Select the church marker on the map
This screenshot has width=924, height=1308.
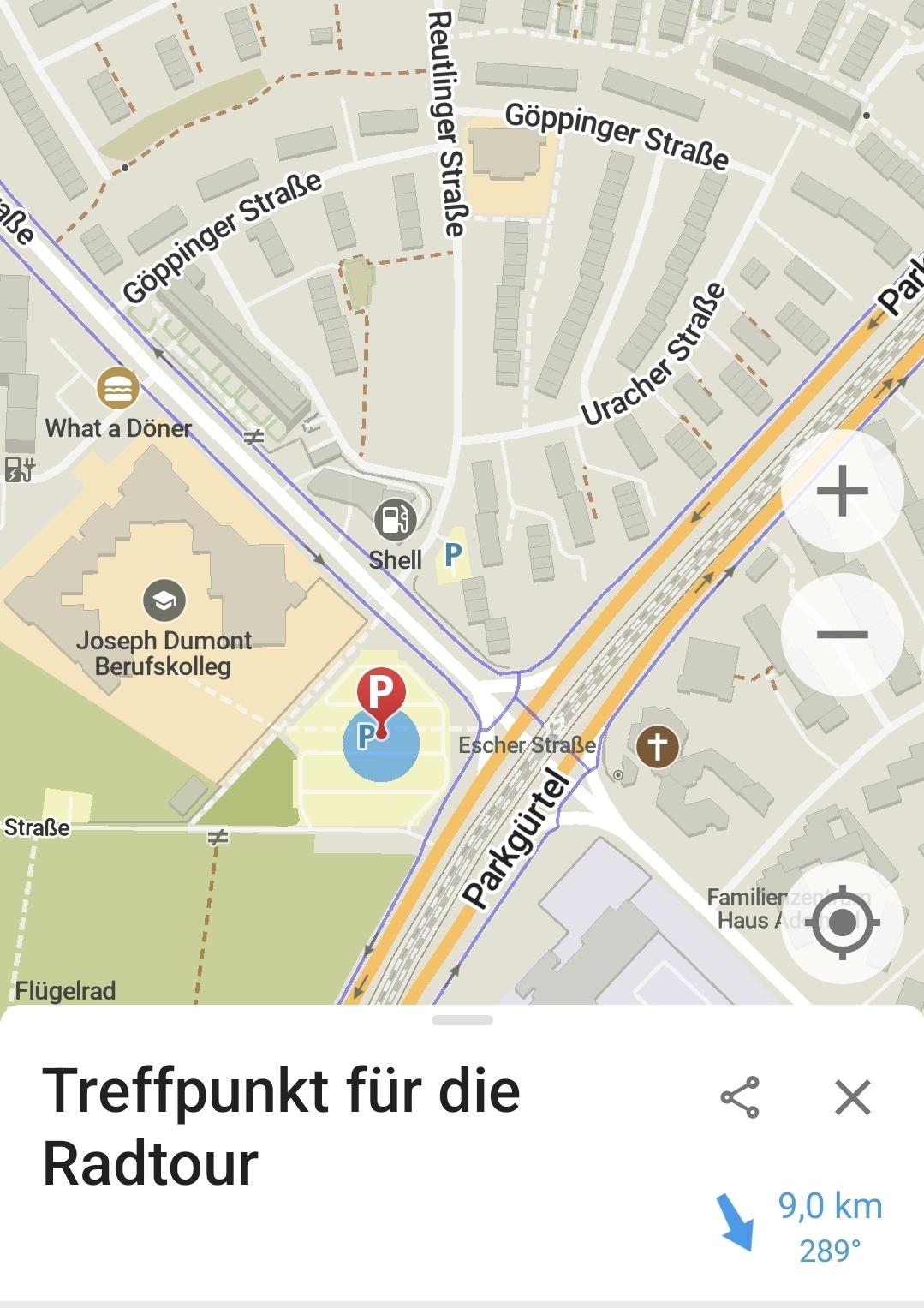pos(657,745)
